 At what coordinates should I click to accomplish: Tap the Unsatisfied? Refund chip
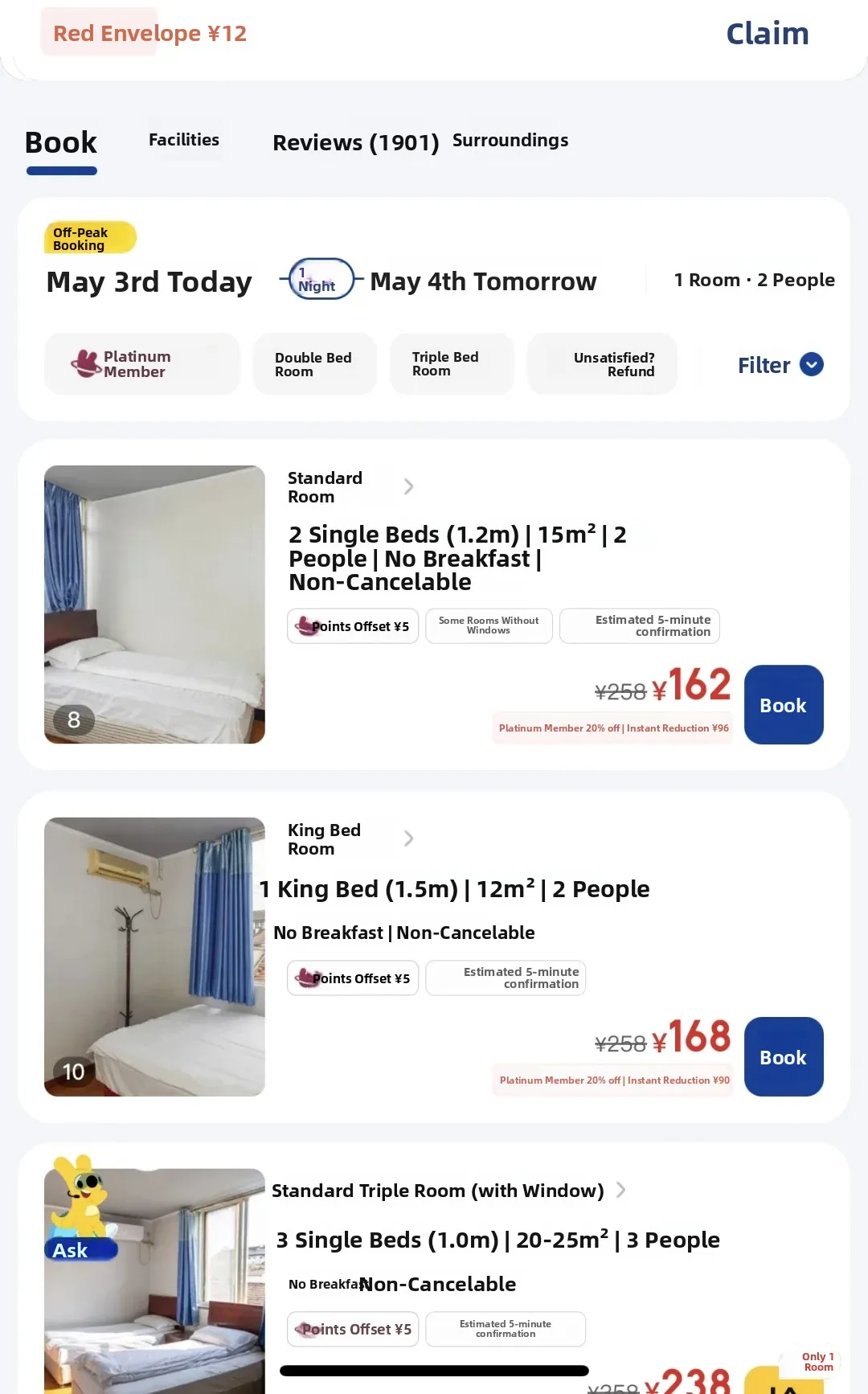point(602,364)
